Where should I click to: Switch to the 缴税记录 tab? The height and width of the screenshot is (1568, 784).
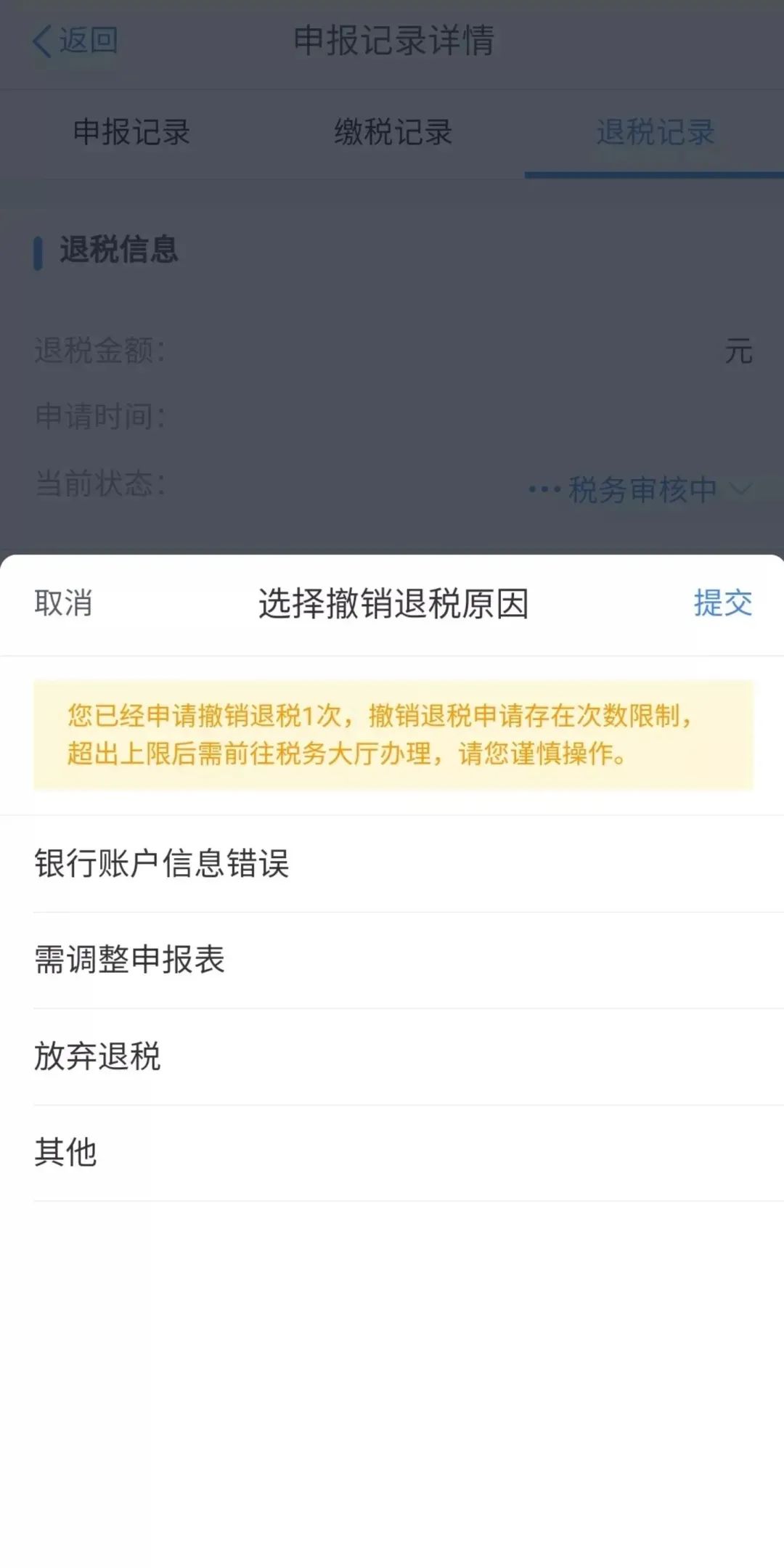pos(393,132)
